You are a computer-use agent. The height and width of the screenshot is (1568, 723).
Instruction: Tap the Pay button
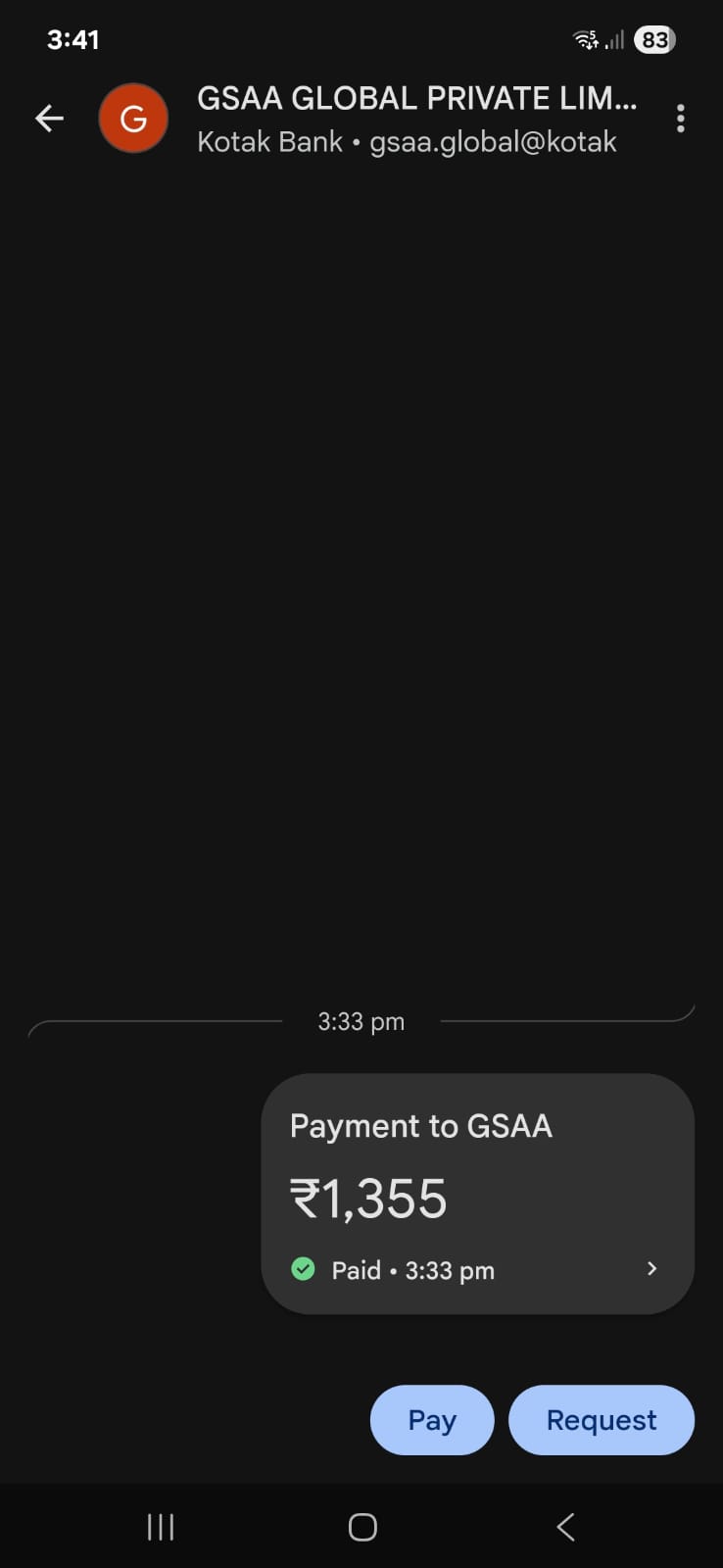[x=432, y=1420]
